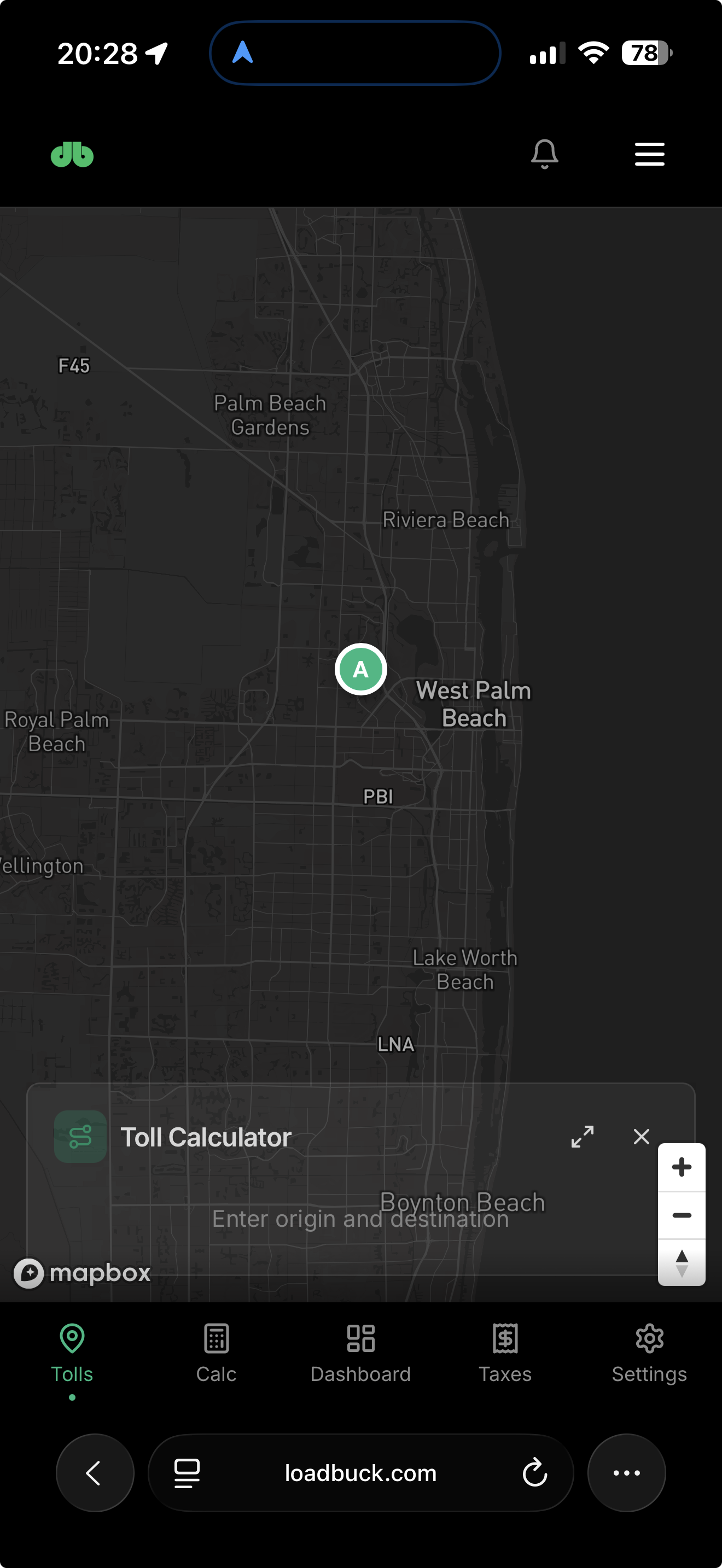This screenshot has height=1568, width=722.
Task: Open the browser's more options menu
Action: 626,1473
